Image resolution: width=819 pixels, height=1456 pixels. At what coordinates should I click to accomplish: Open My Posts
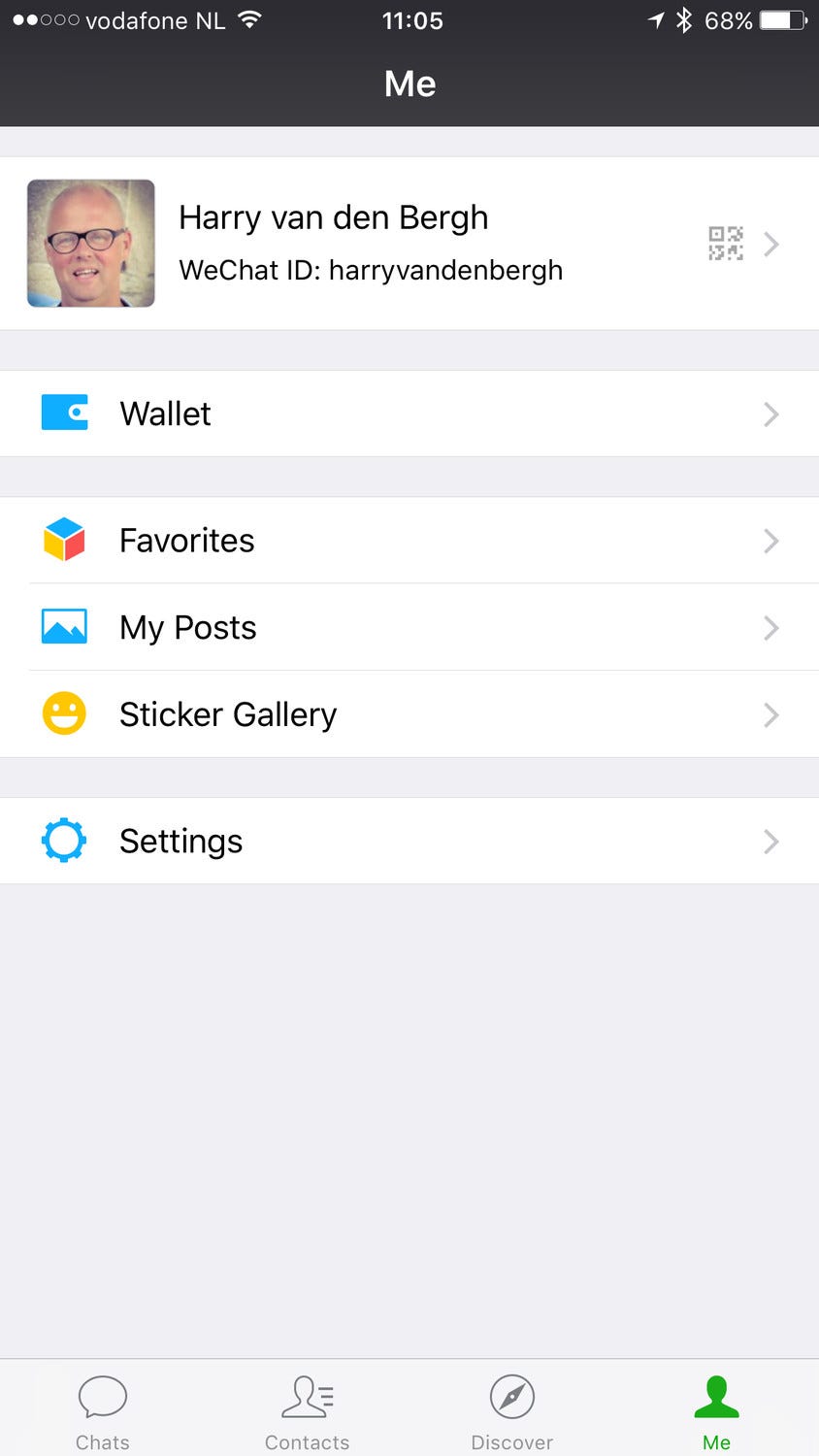408,627
